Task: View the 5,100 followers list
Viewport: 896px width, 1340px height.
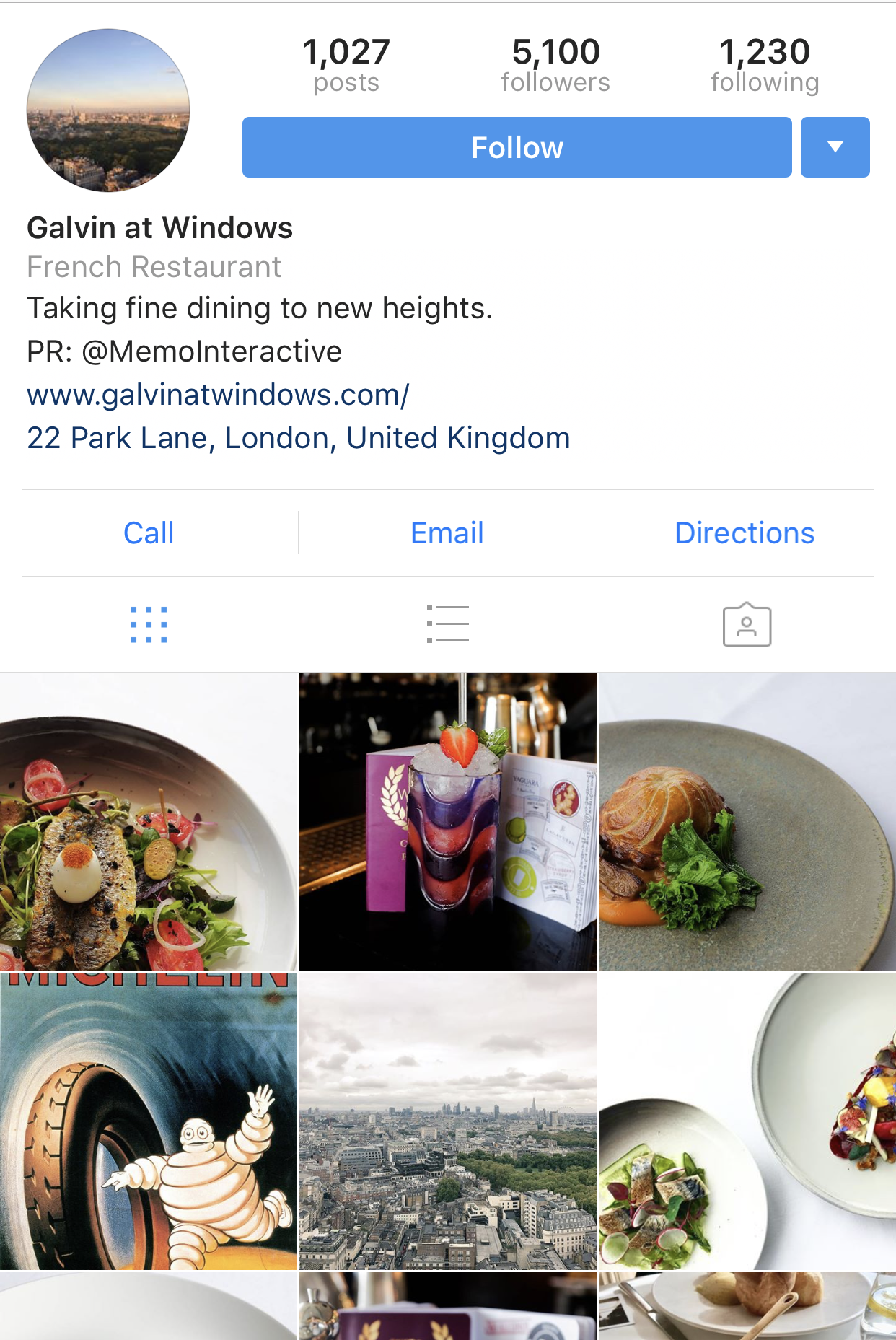Action: click(x=555, y=65)
